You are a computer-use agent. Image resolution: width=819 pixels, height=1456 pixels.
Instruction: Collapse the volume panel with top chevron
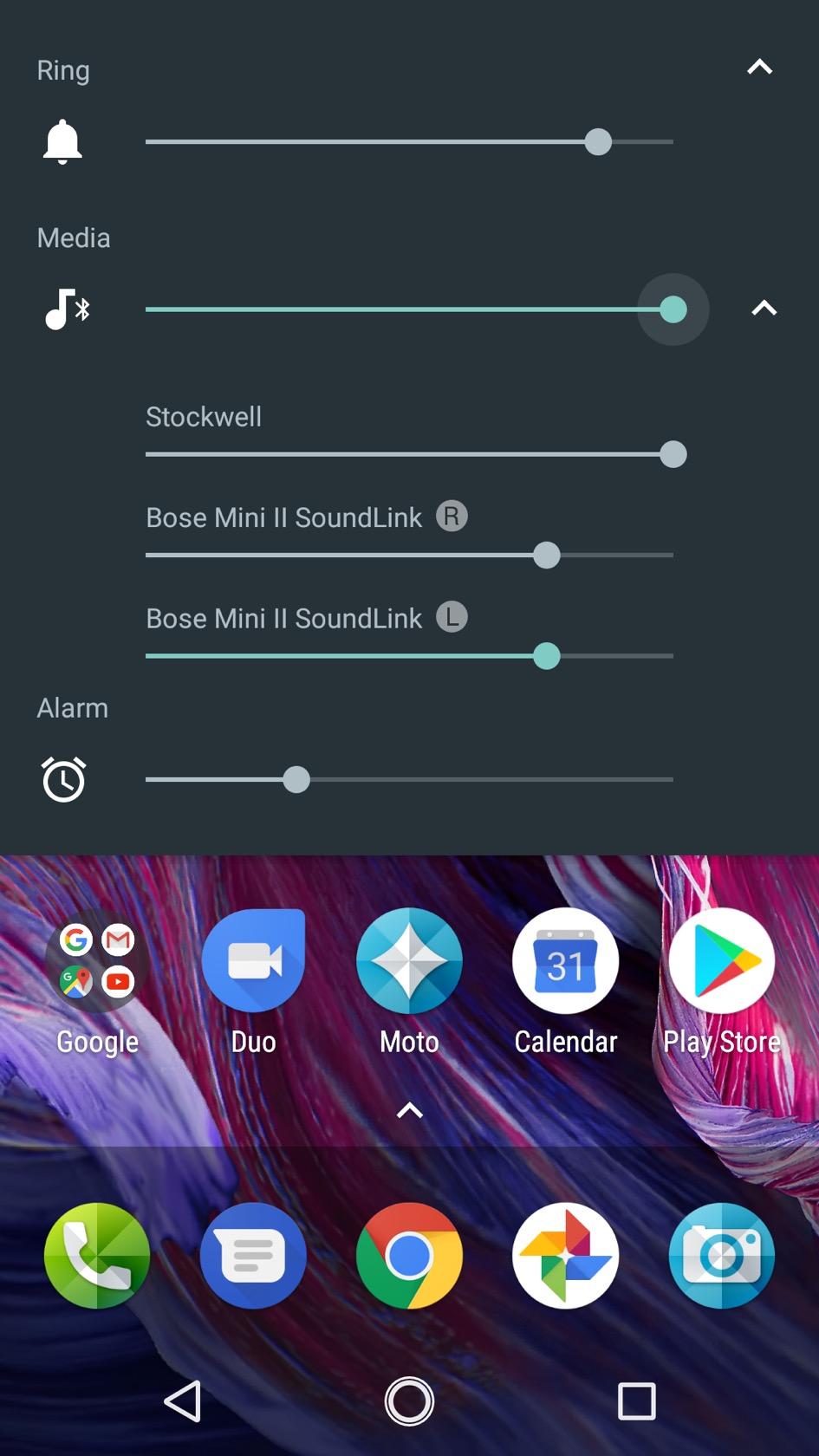point(759,68)
